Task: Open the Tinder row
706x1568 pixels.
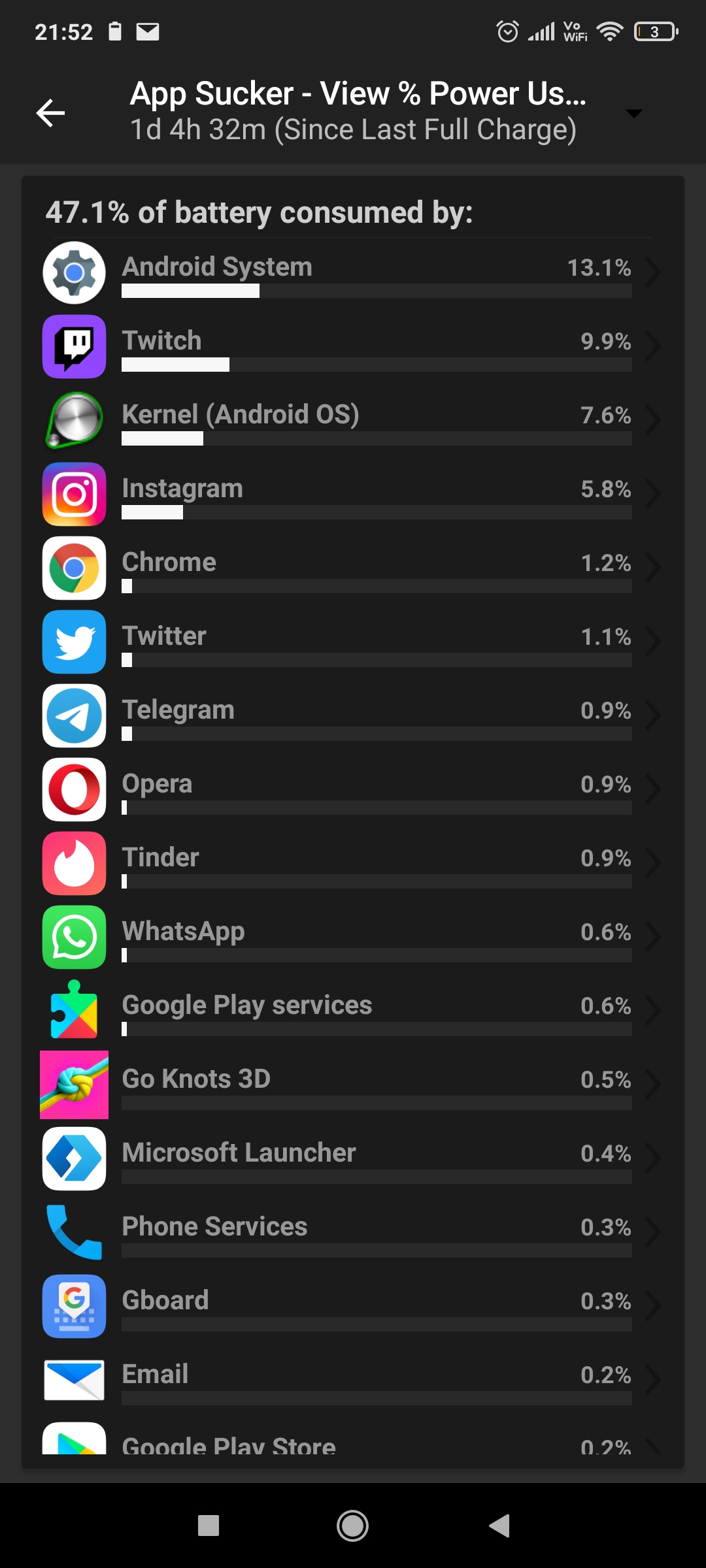Action: [x=353, y=863]
